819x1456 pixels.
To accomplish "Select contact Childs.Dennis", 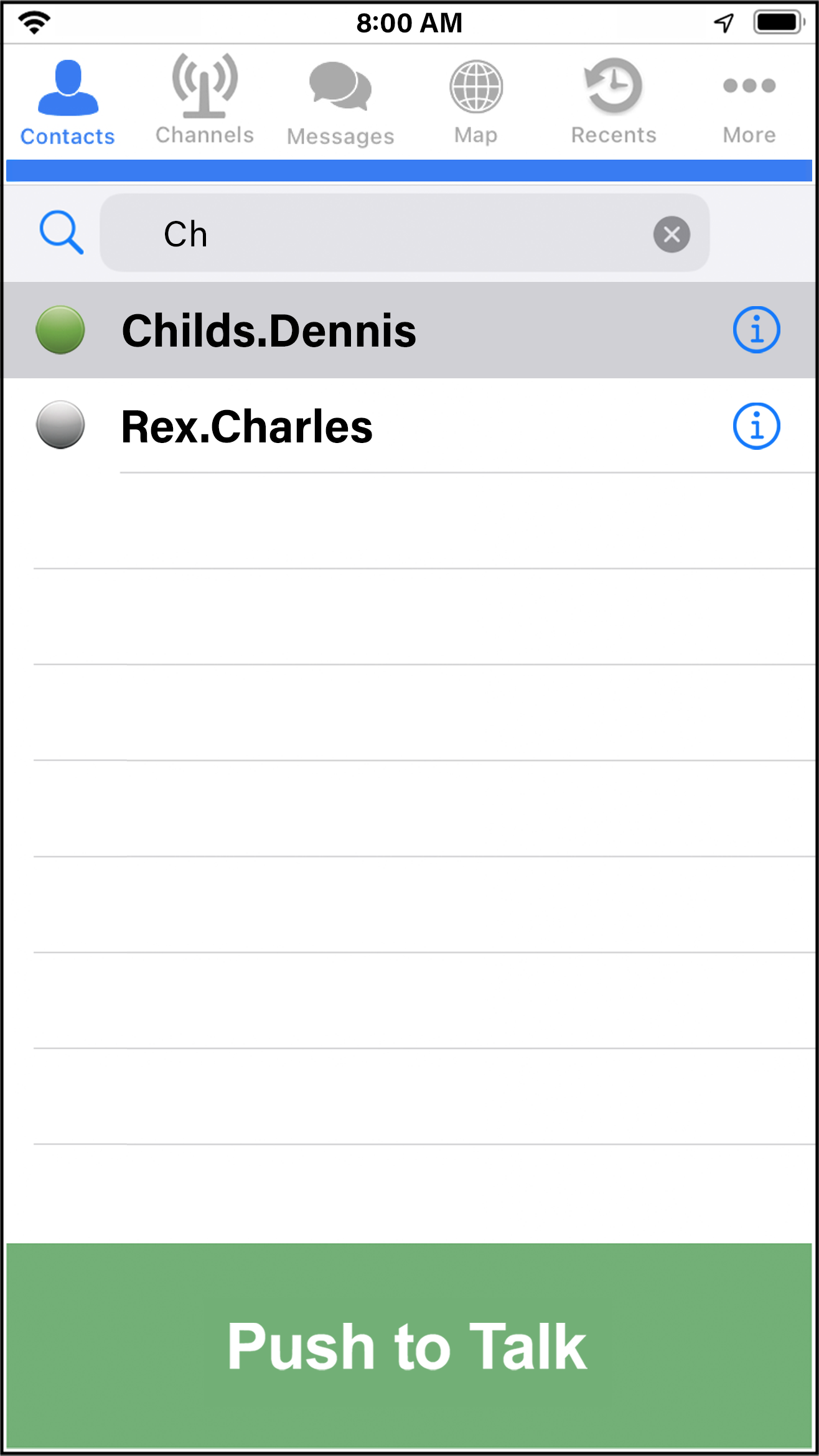I will pos(409,330).
